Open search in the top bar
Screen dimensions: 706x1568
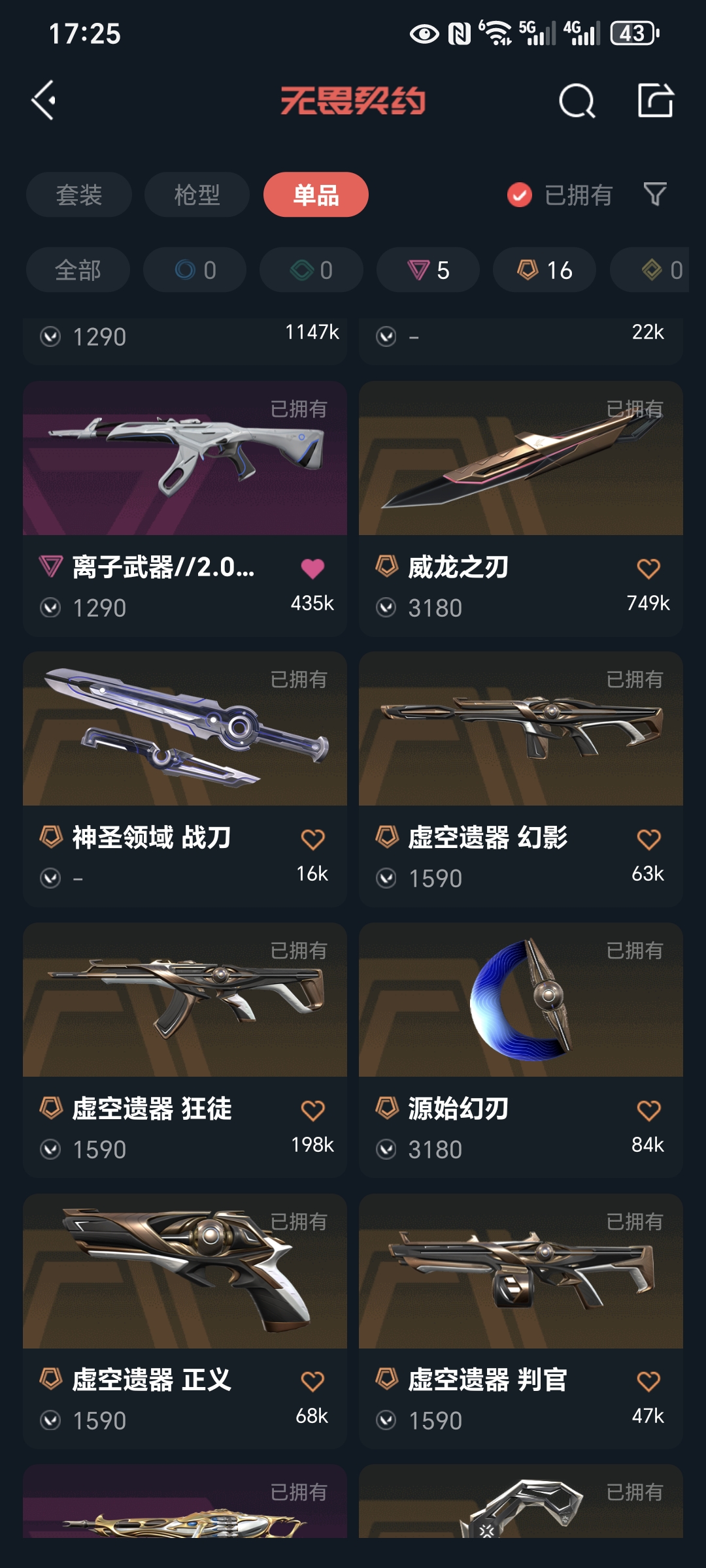click(577, 101)
